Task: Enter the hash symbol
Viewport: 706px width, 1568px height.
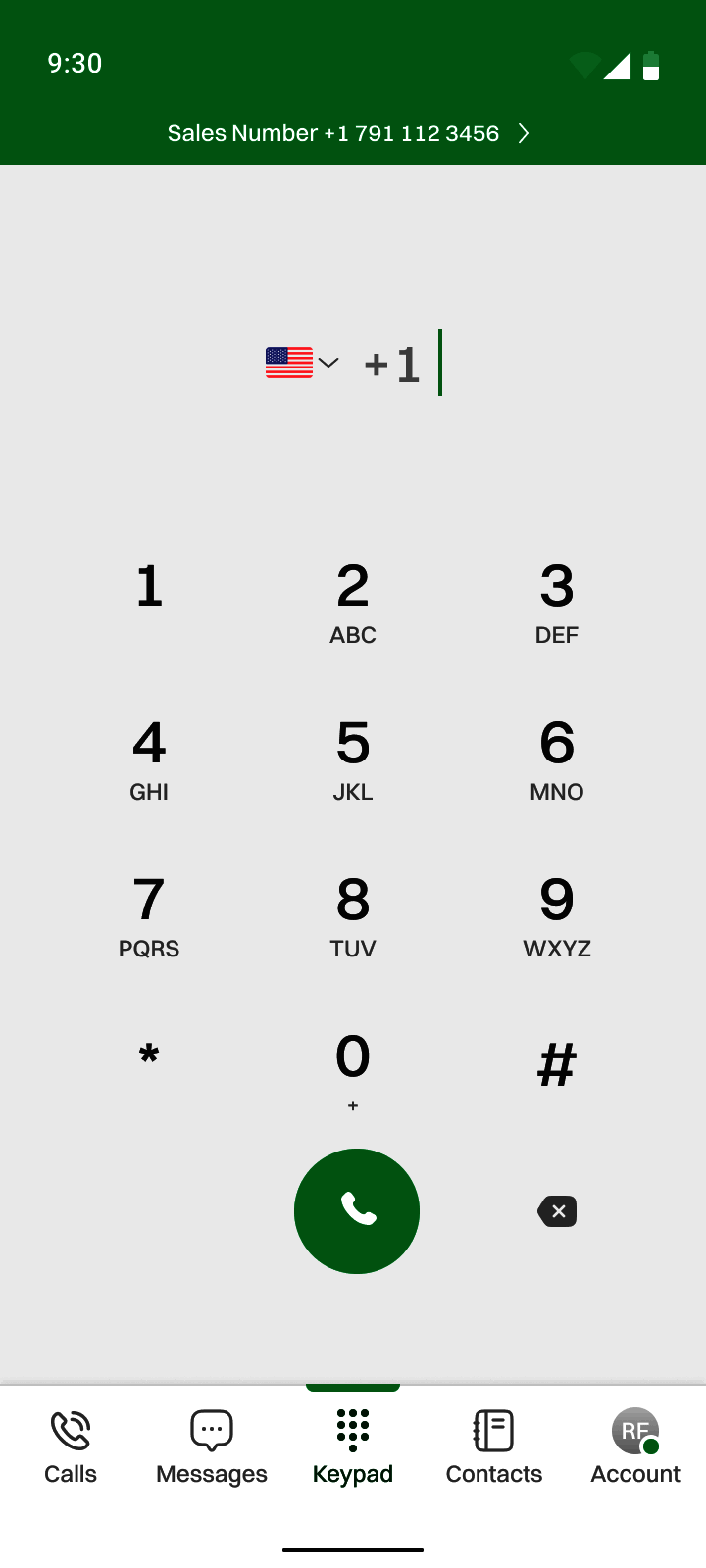Action: (x=557, y=1064)
